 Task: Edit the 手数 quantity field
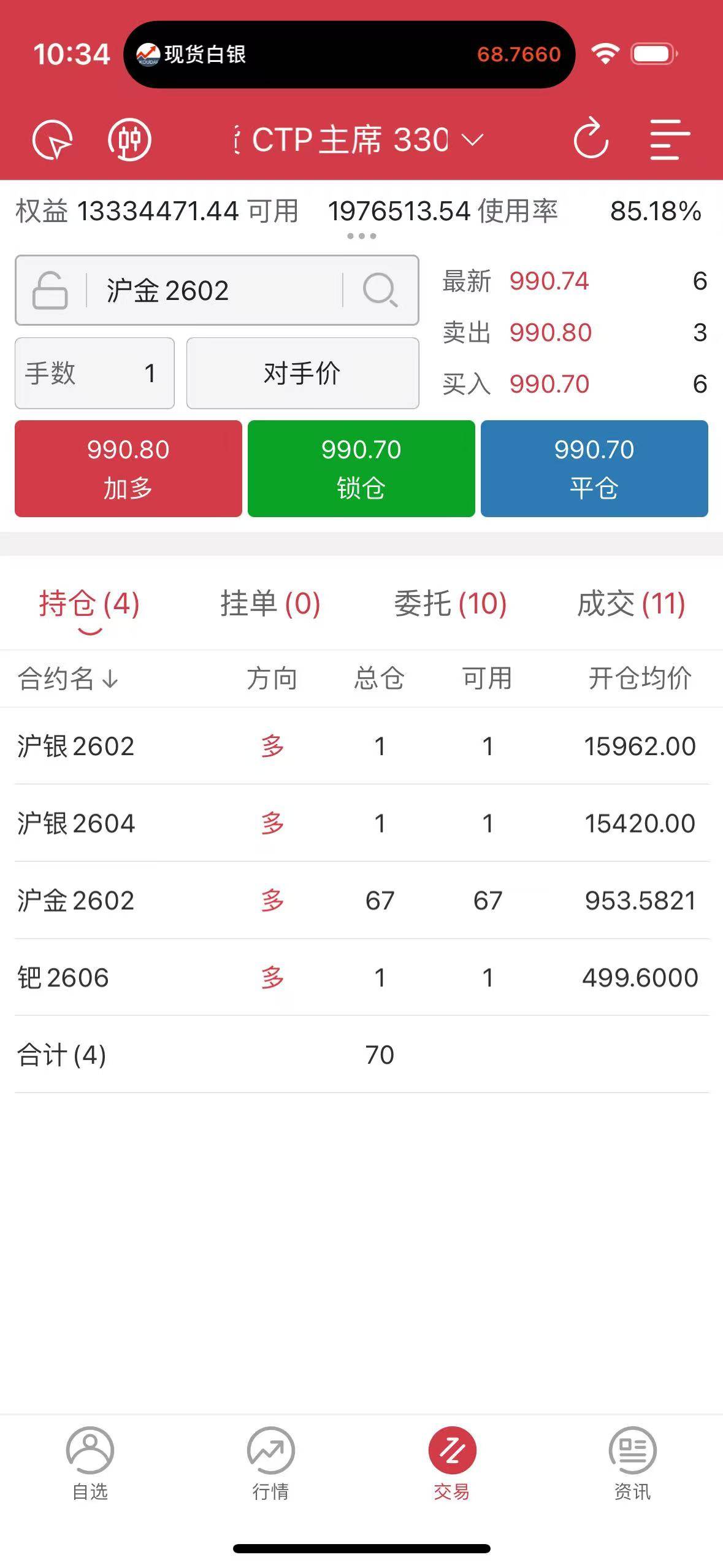(94, 373)
